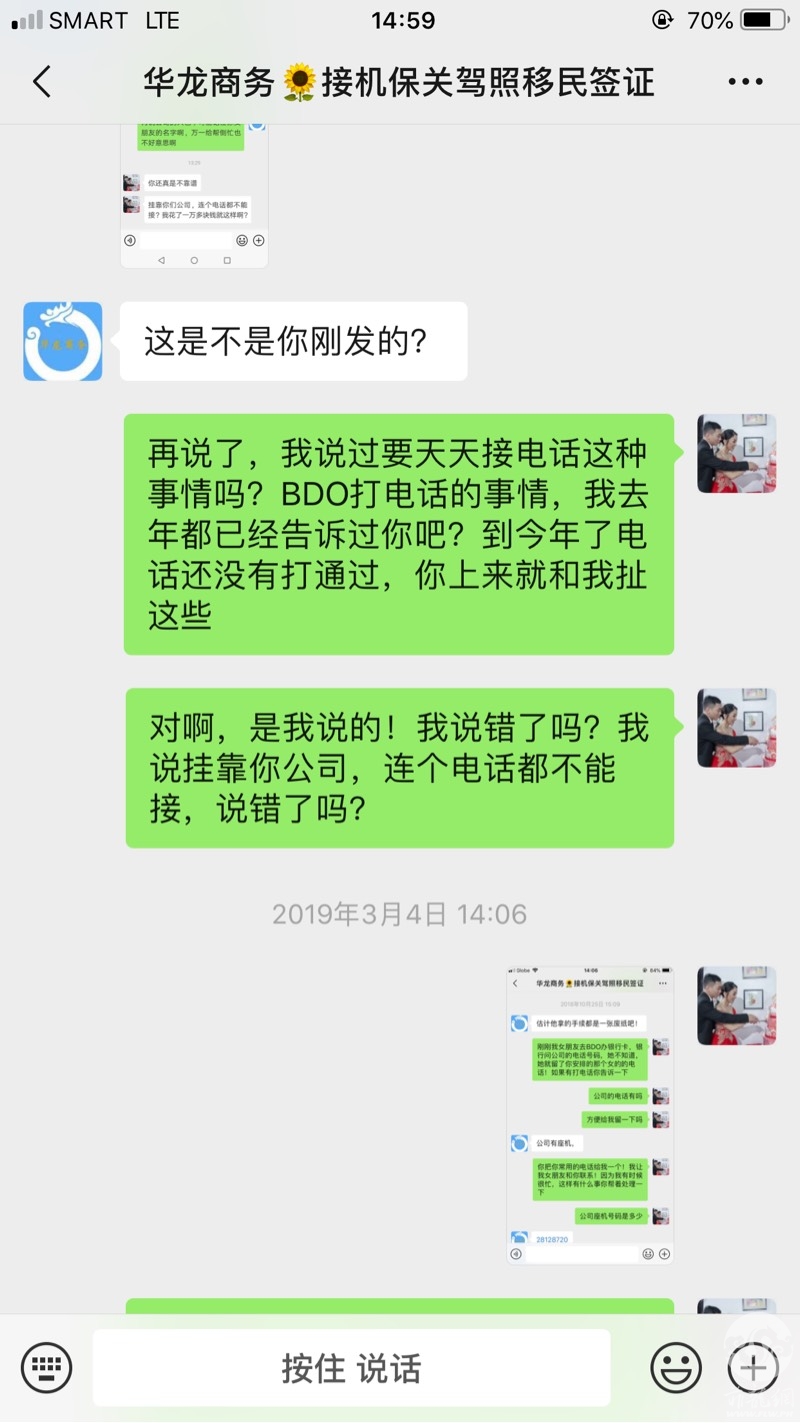
Task: Hold the 按住 说话 voice button
Action: (x=351, y=1367)
